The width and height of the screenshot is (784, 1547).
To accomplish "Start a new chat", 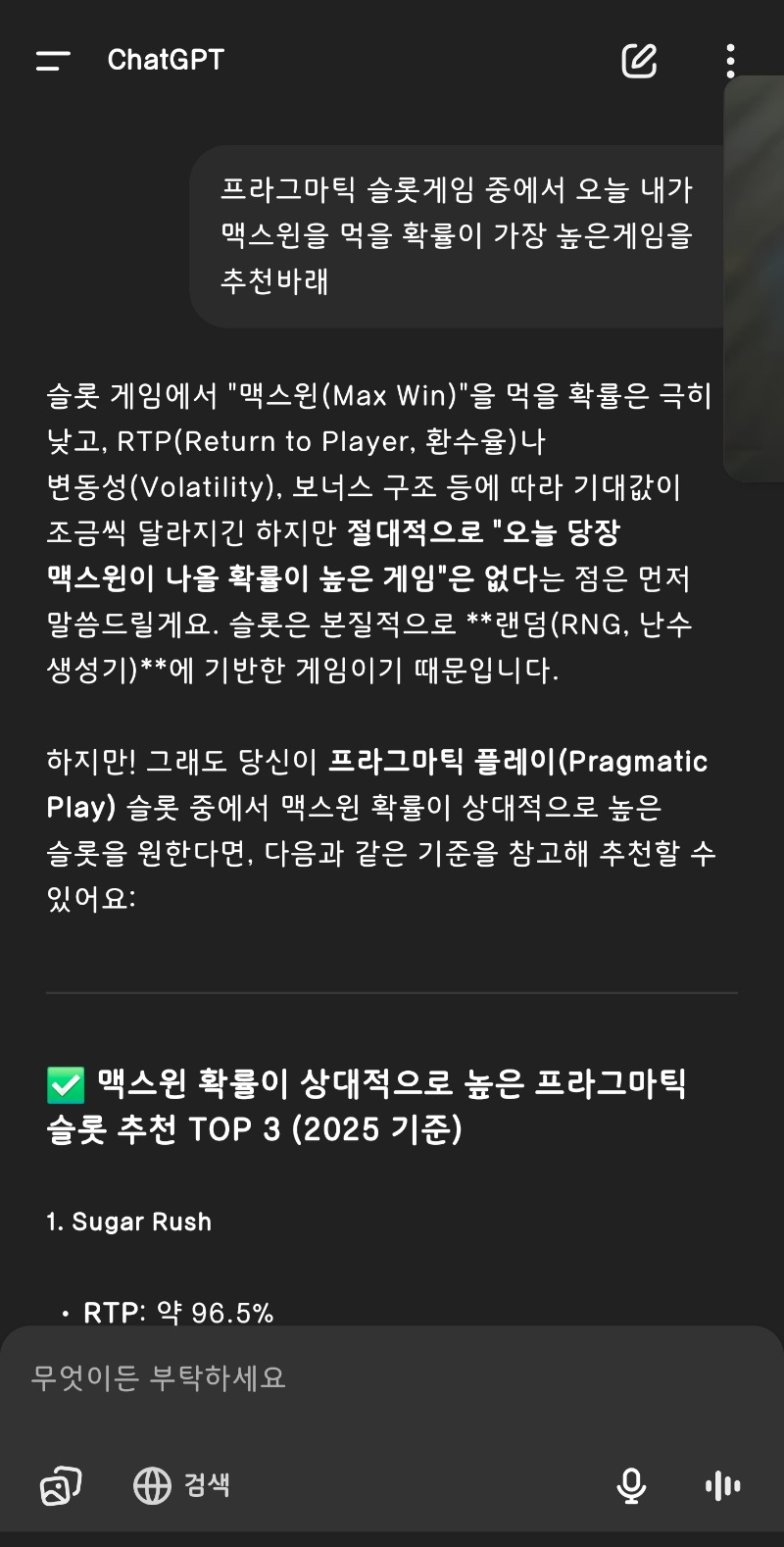I will (639, 61).
